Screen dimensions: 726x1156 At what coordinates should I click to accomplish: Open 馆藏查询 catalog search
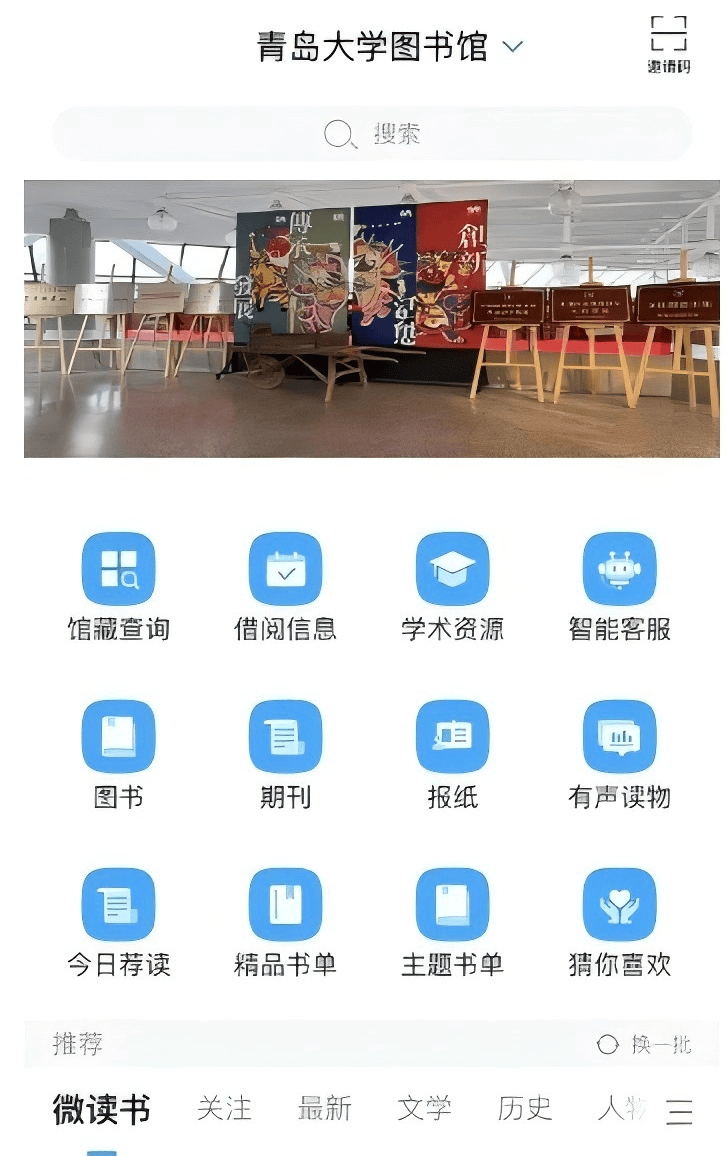[119, 570]
